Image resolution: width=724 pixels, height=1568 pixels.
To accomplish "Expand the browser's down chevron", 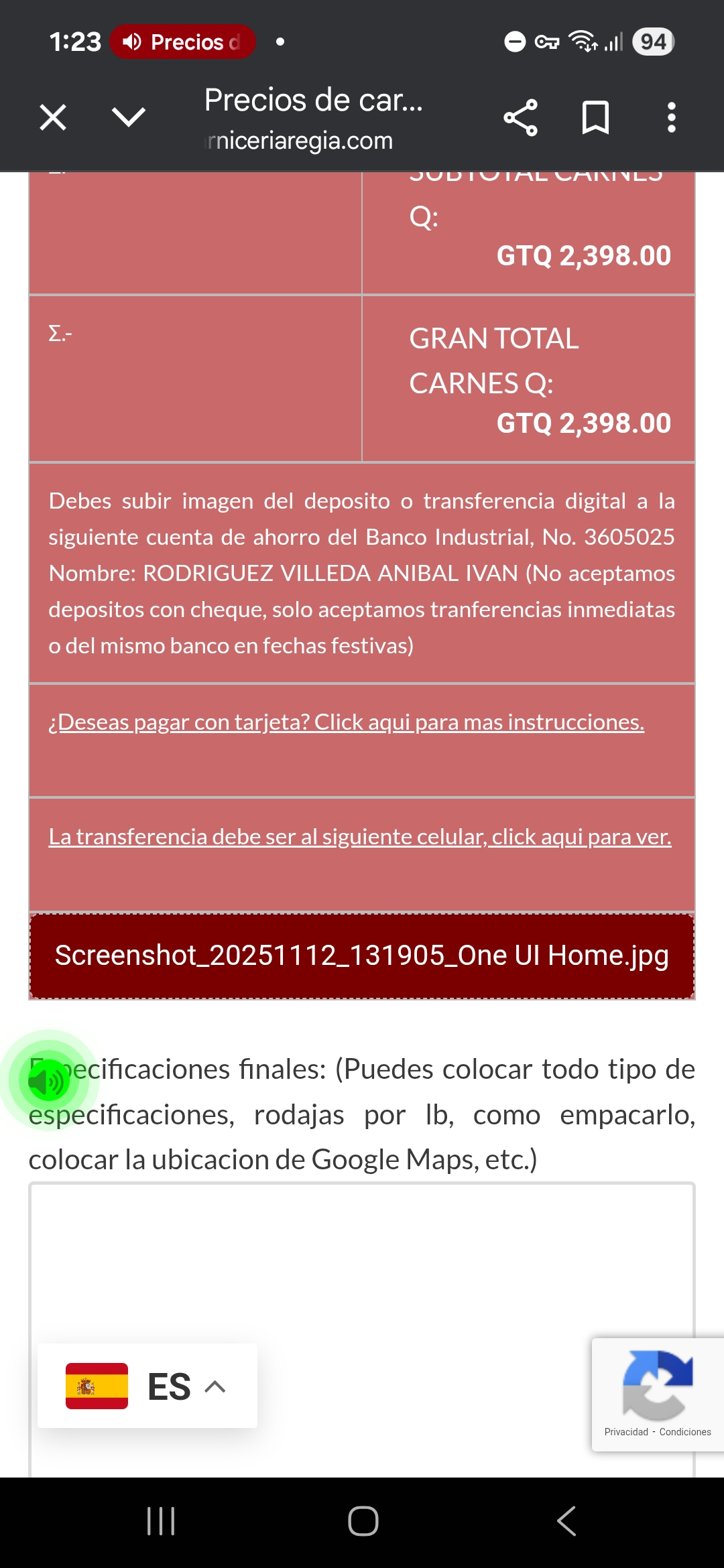I will (128, 117).
